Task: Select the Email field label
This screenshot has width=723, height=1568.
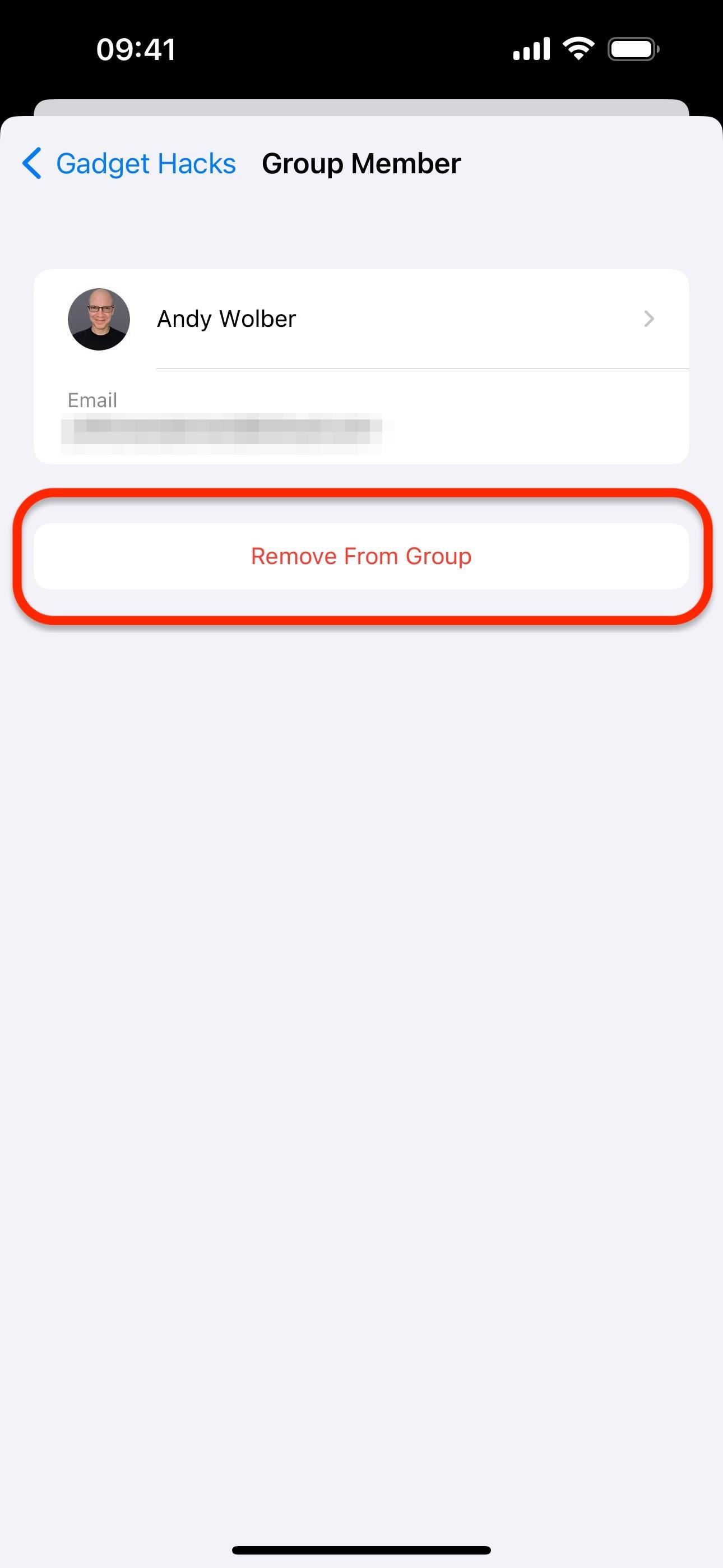Action: tap(92, 400)
